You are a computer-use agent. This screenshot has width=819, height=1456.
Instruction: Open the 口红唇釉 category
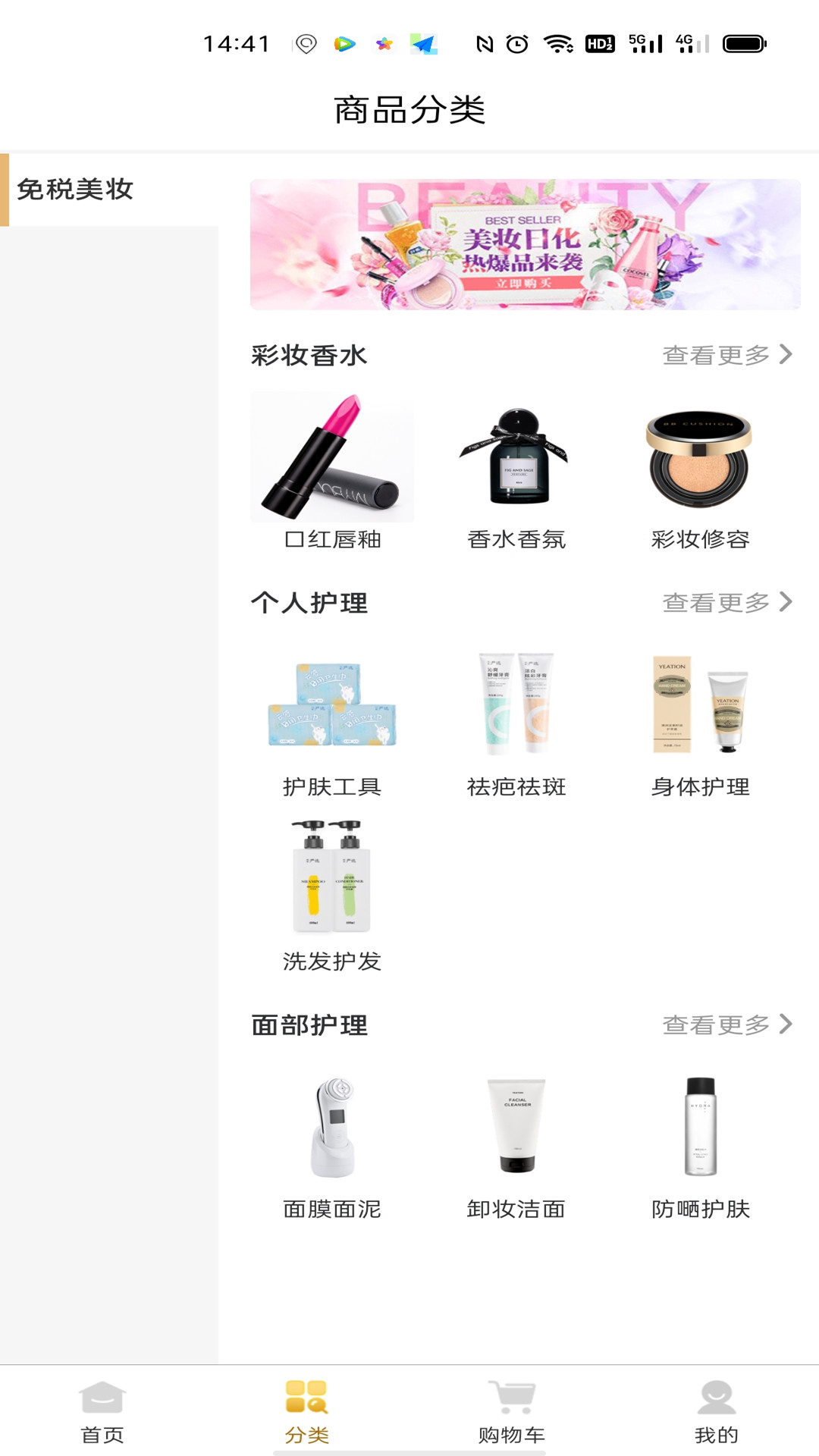332,472
